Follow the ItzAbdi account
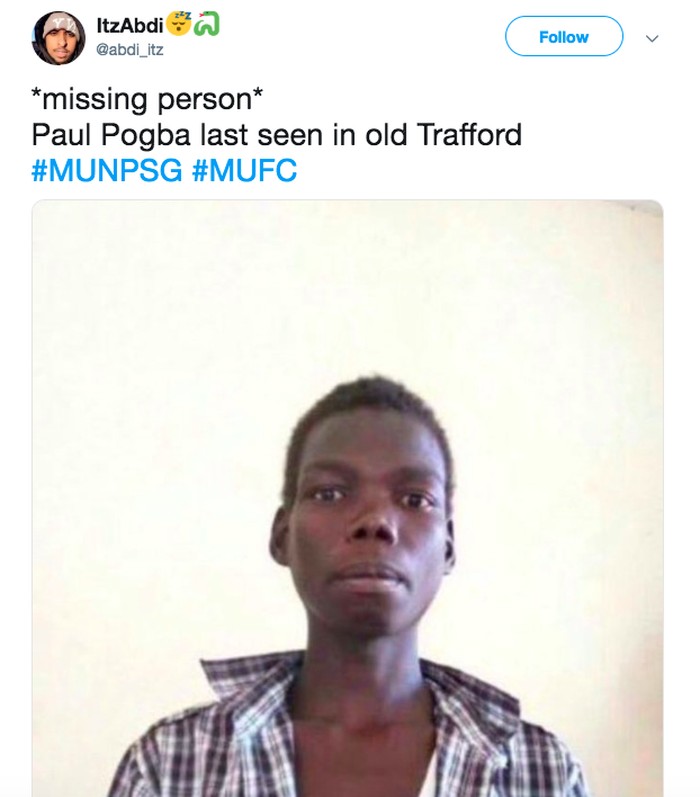The image size is (700, 797). 563,37
